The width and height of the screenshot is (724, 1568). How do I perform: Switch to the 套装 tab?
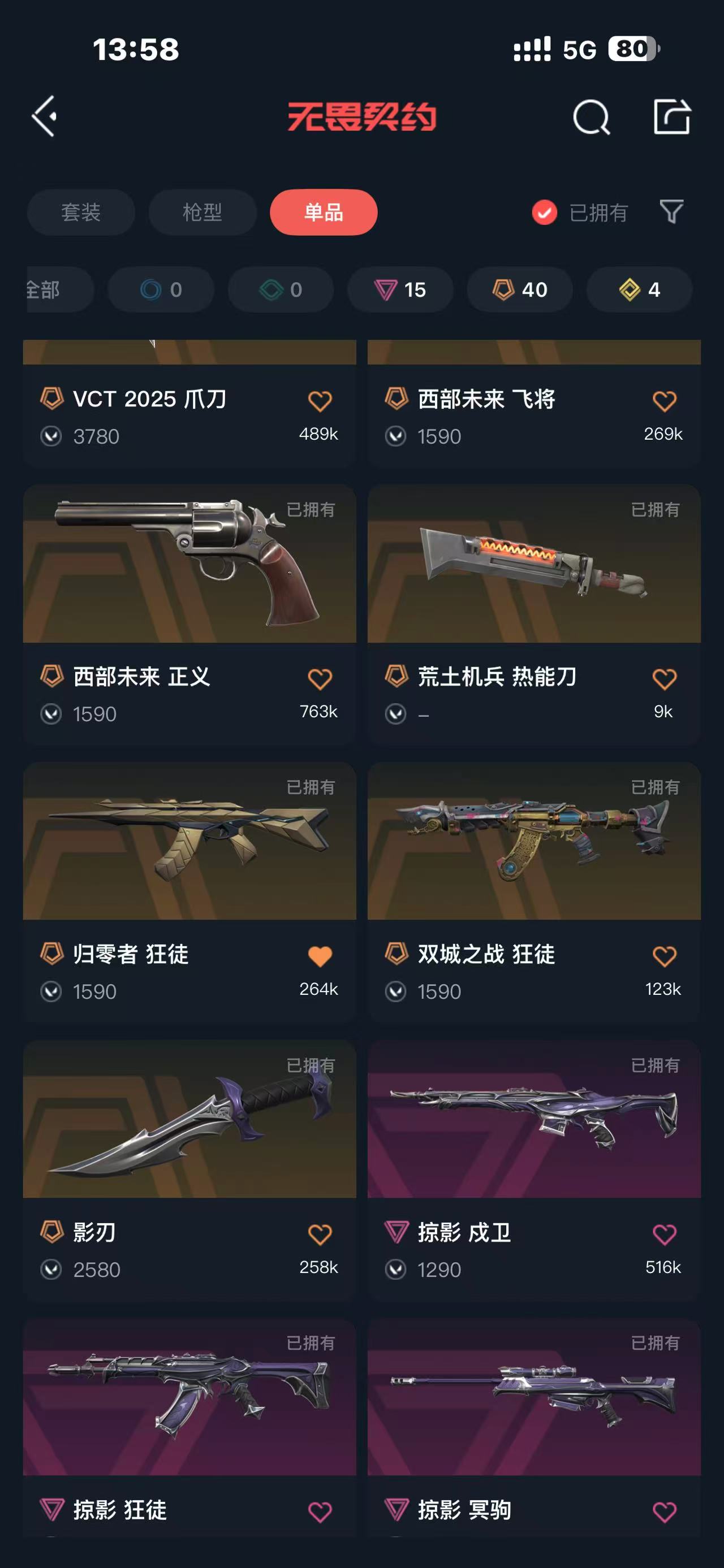tap(81, 213)
